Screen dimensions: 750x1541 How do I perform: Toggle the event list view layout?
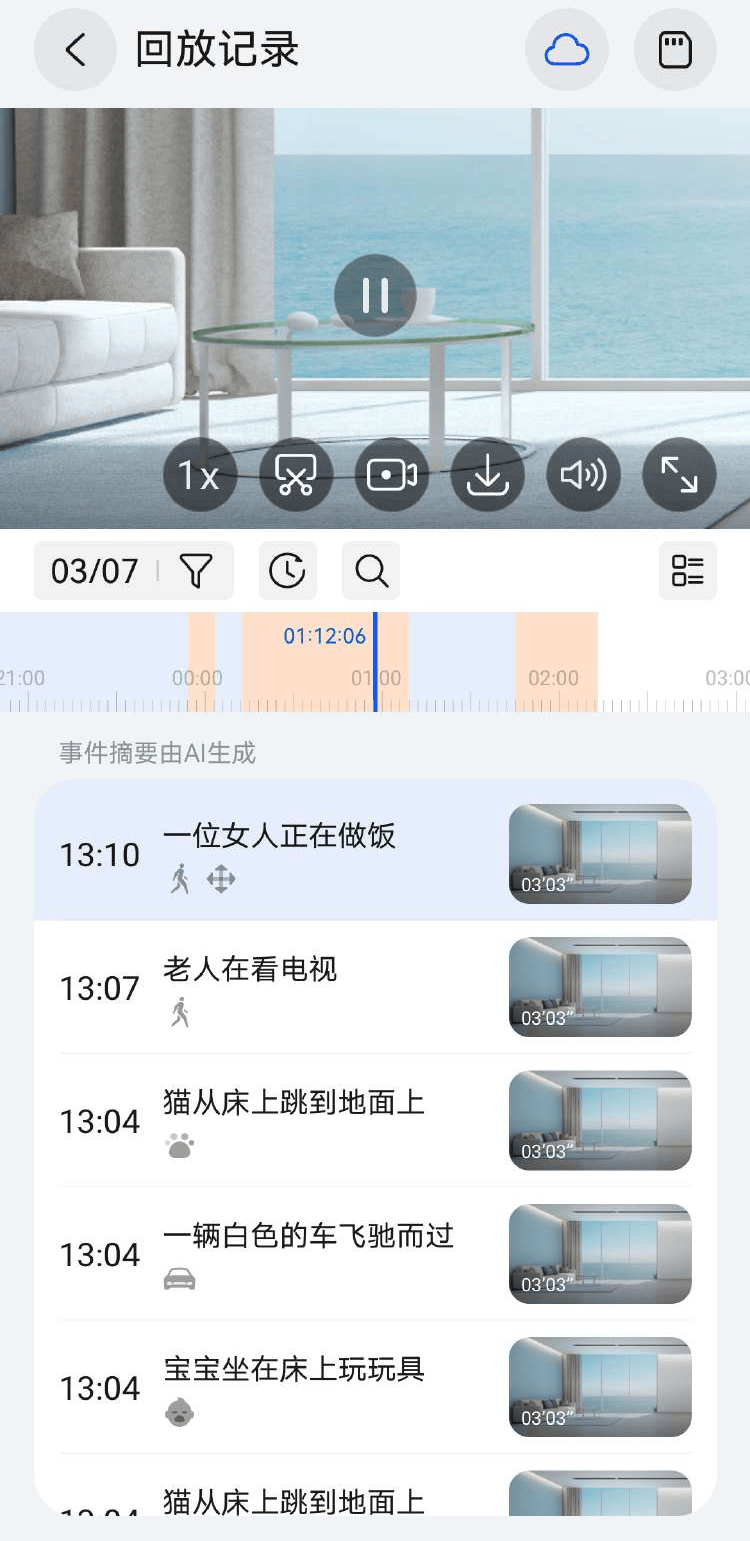pos(688,571)
